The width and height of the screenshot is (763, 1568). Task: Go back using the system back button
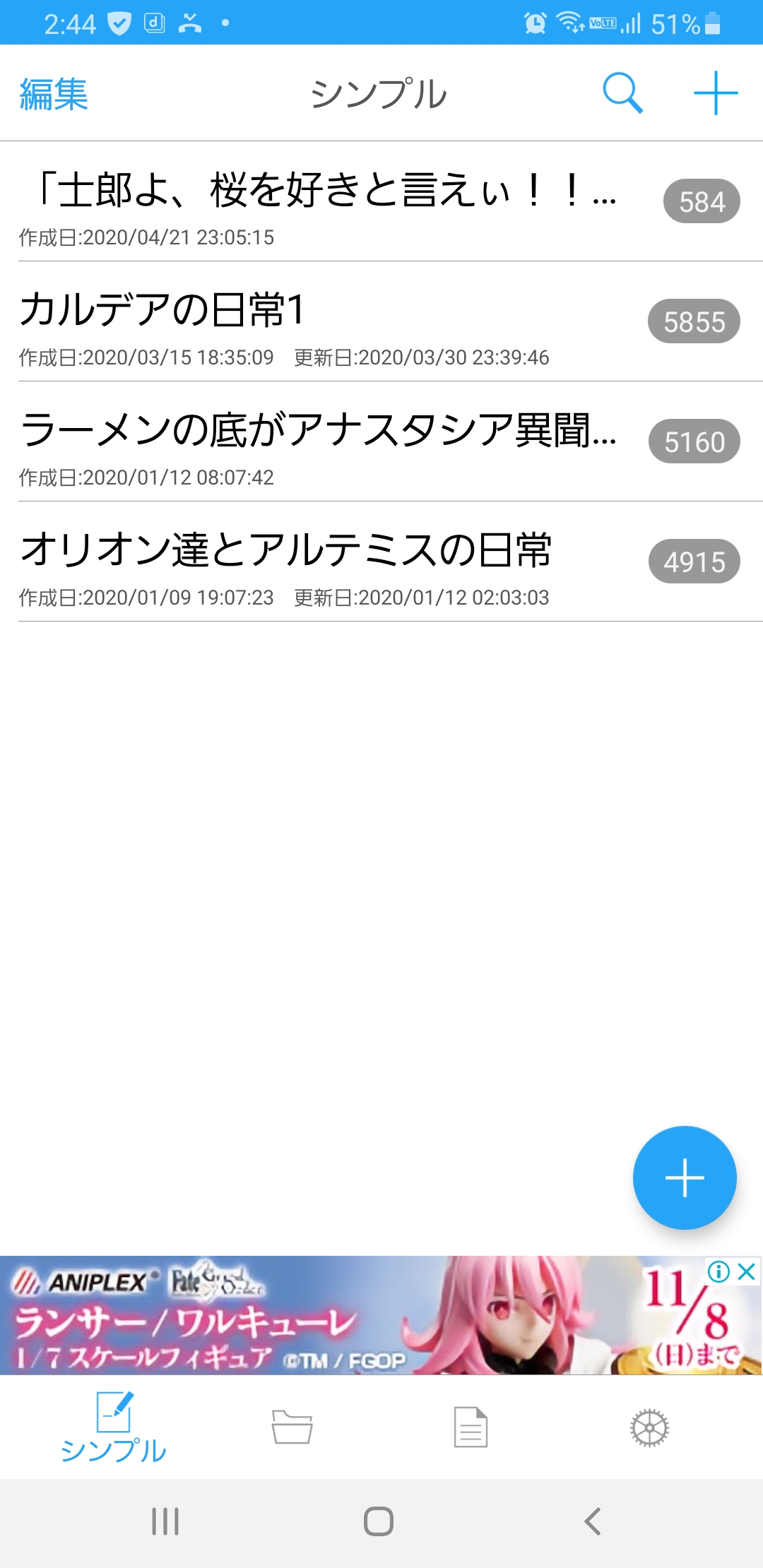(x=592, y=1521)
